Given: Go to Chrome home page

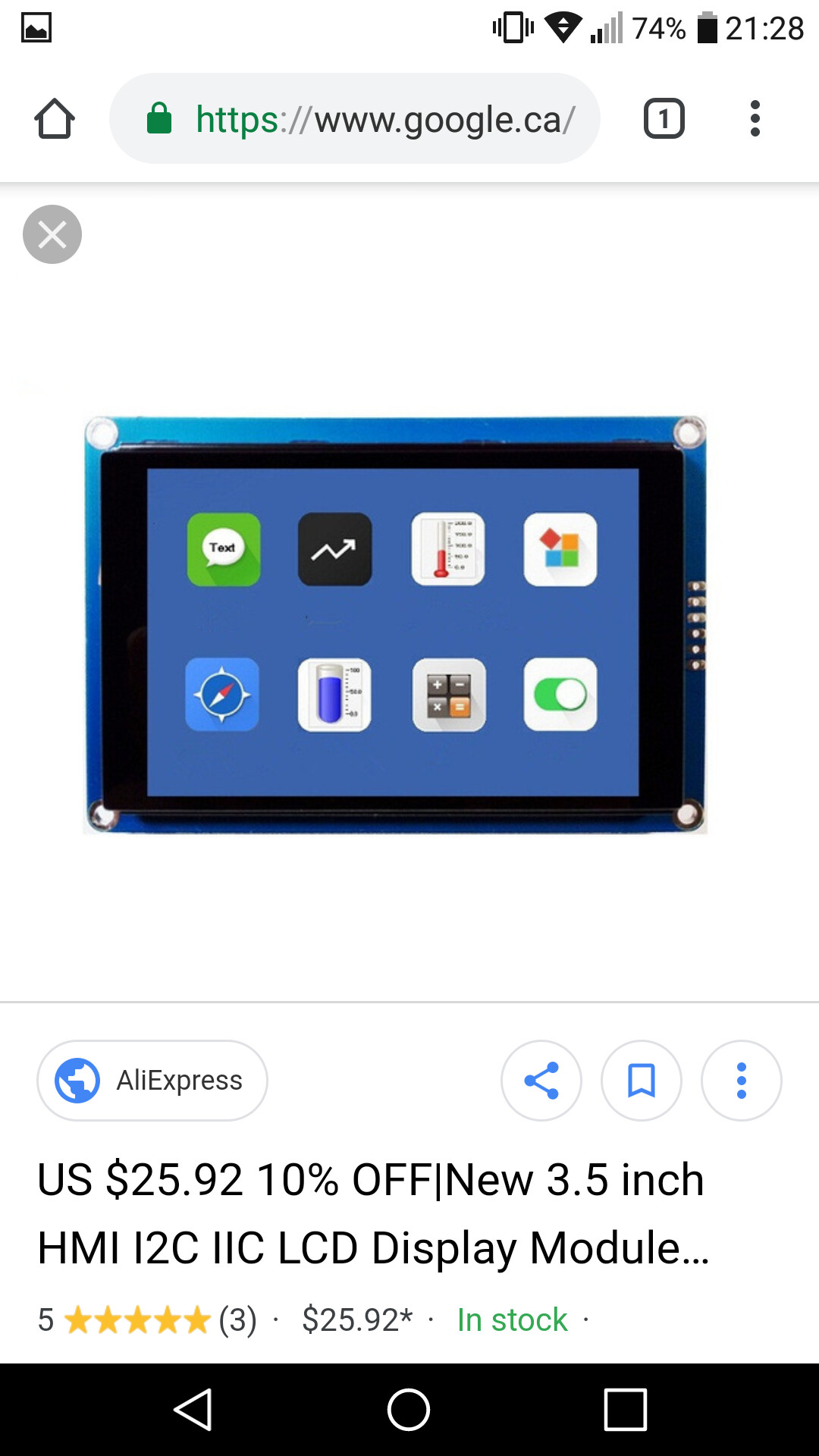Looking at the screenshot, I should pos(55,119).
